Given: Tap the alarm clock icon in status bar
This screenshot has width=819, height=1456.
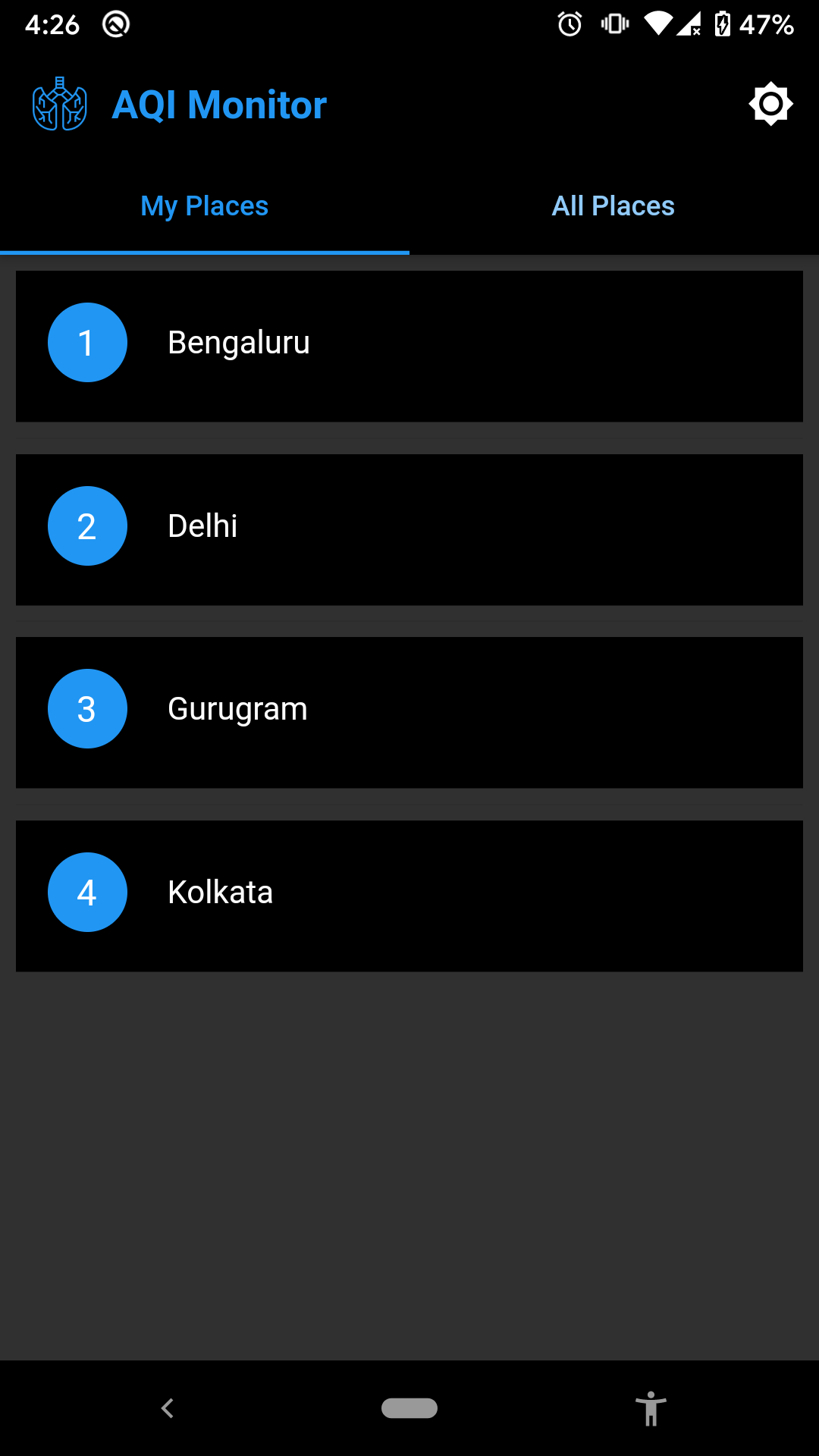Looking at the screenshot, I should tap(568, 25).
